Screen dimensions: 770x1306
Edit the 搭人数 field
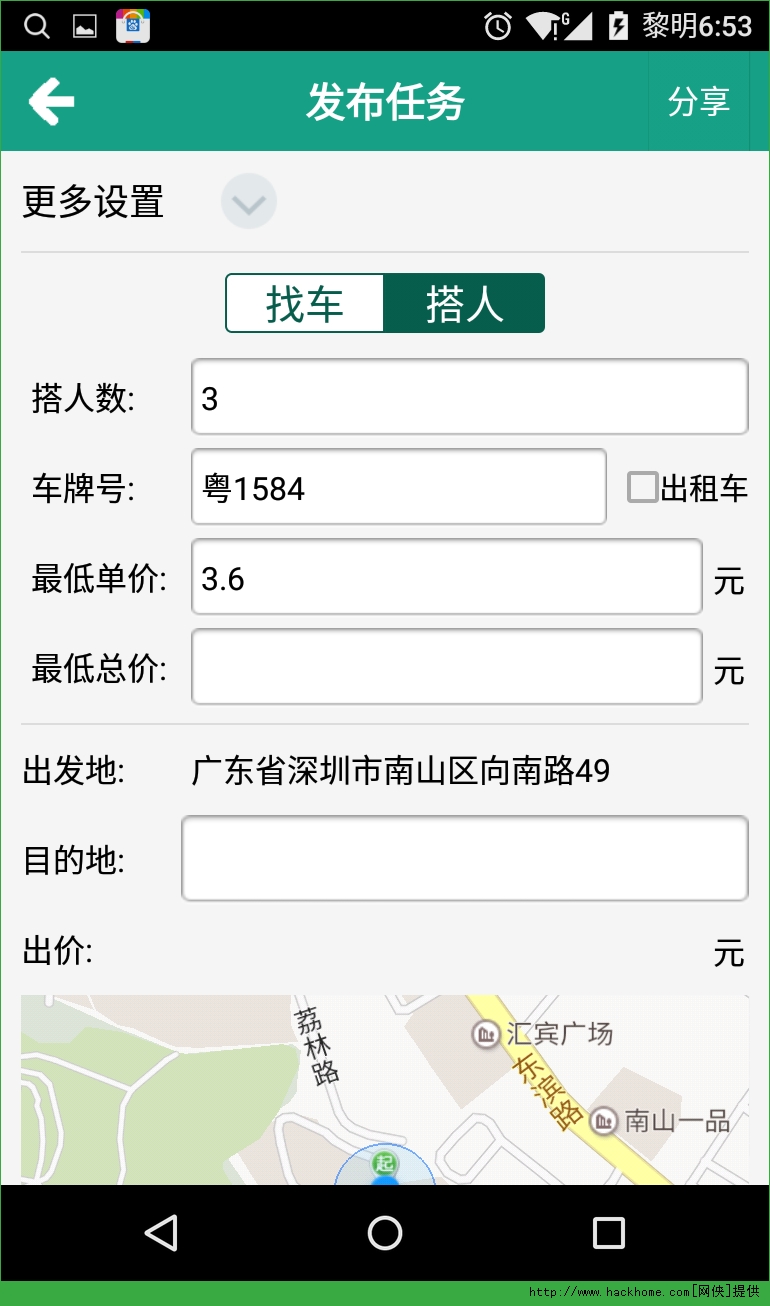(469, 397)
